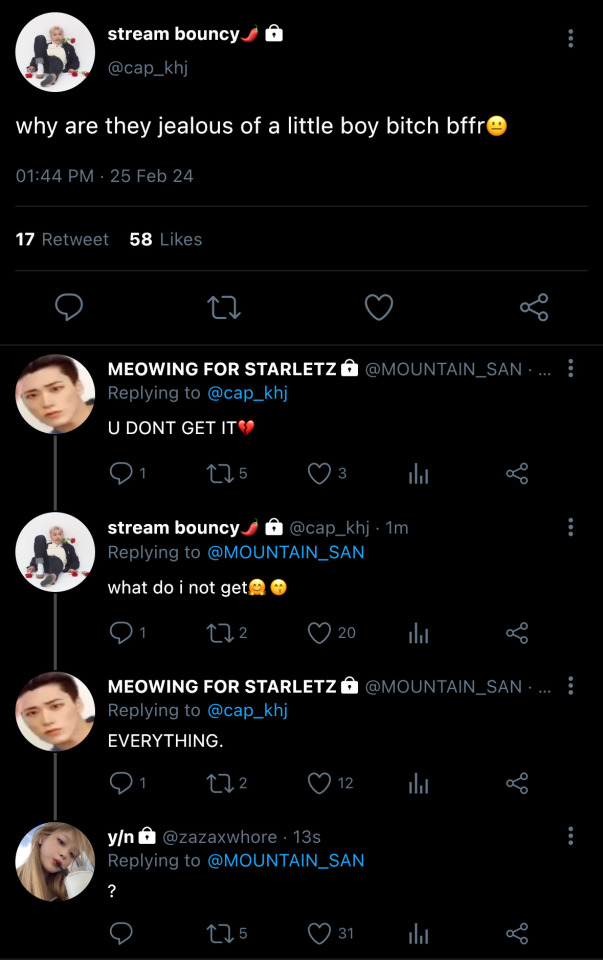Open @MOUNTAIN_SAN link in y/n's reply

(x=285, y=861)
